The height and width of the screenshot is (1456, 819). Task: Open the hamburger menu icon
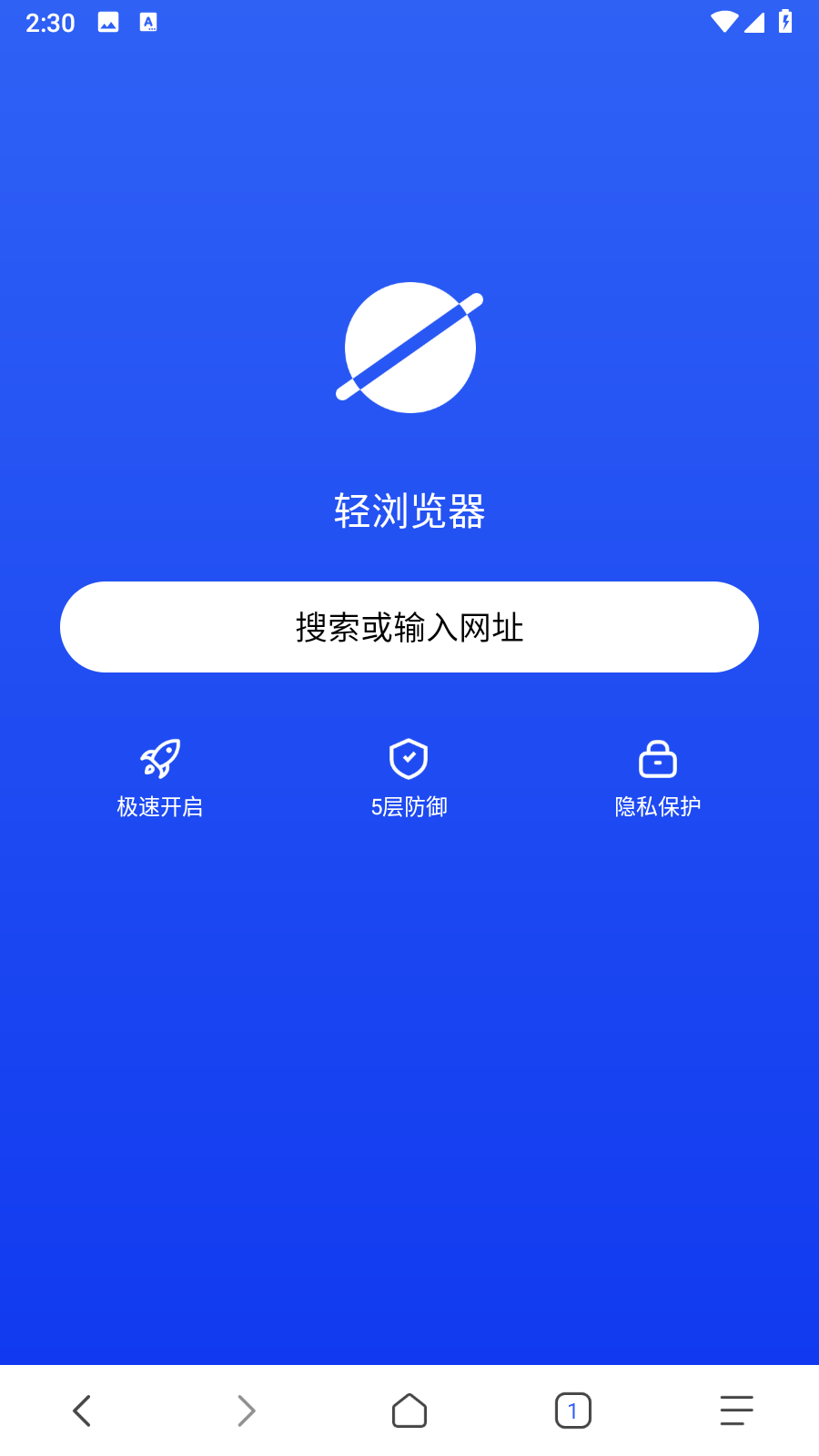point(735,1410)
